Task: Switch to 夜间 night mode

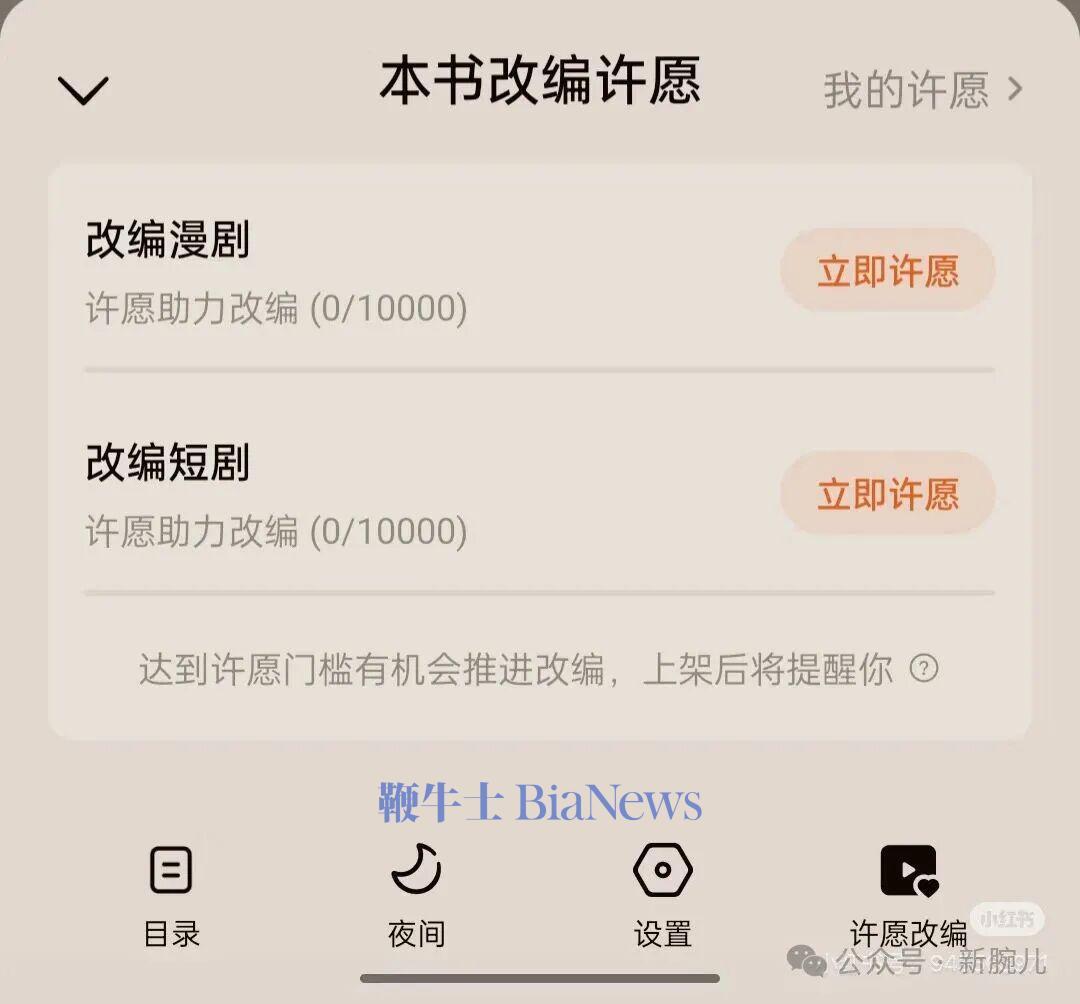Action: (x=416, y=895)
